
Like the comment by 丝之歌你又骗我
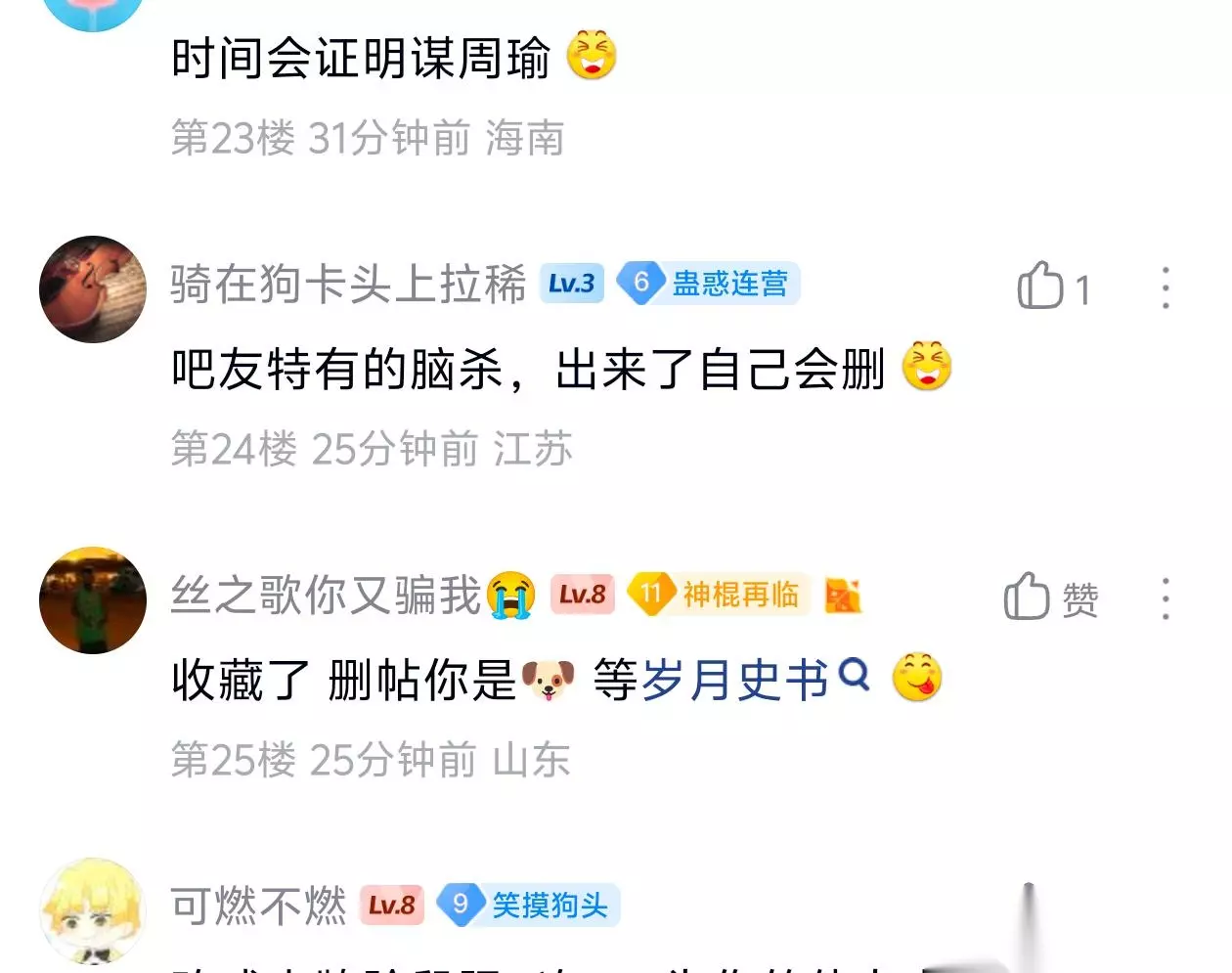[1051, 597]
